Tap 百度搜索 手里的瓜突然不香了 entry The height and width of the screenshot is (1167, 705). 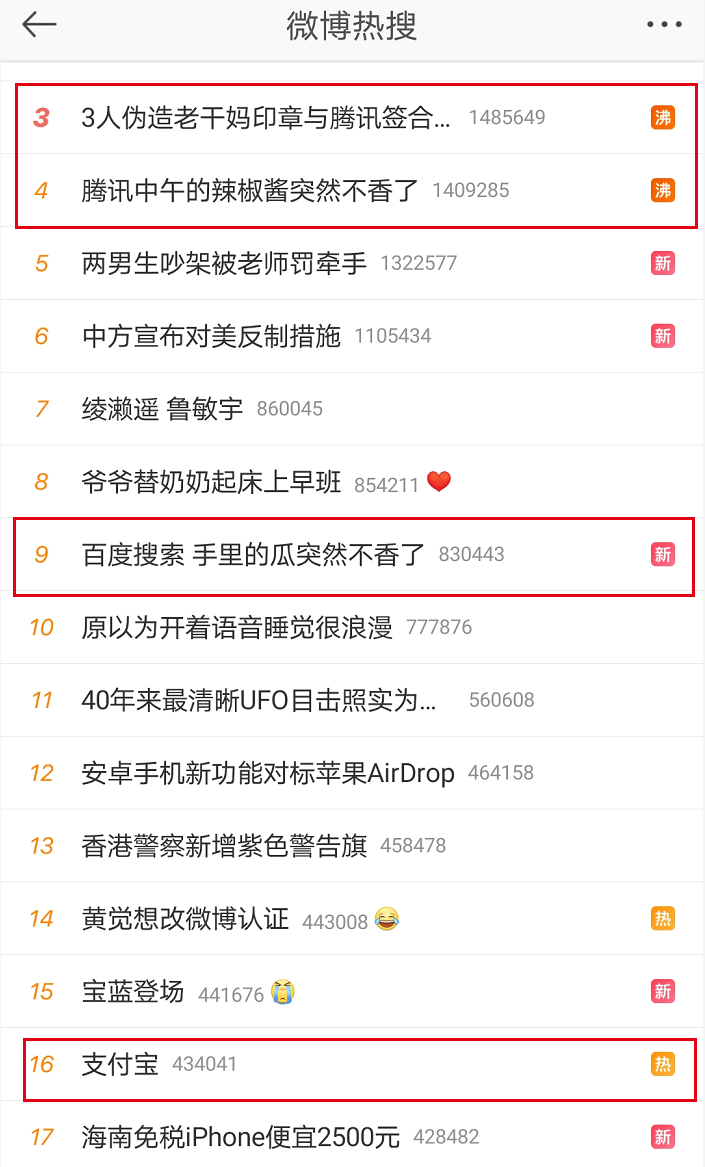click(352, 554)
